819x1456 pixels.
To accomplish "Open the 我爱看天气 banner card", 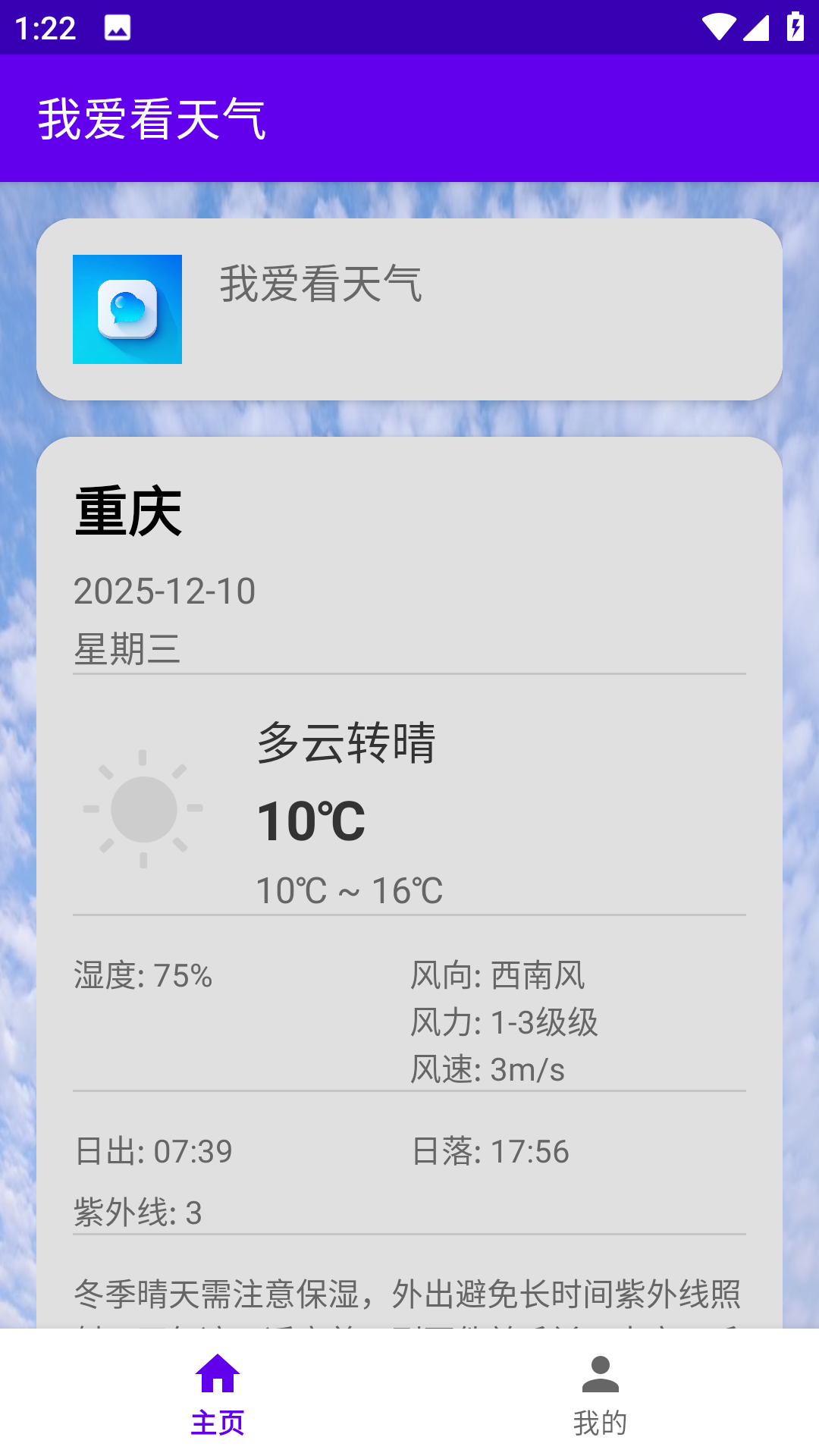I will tap(409, 308).
